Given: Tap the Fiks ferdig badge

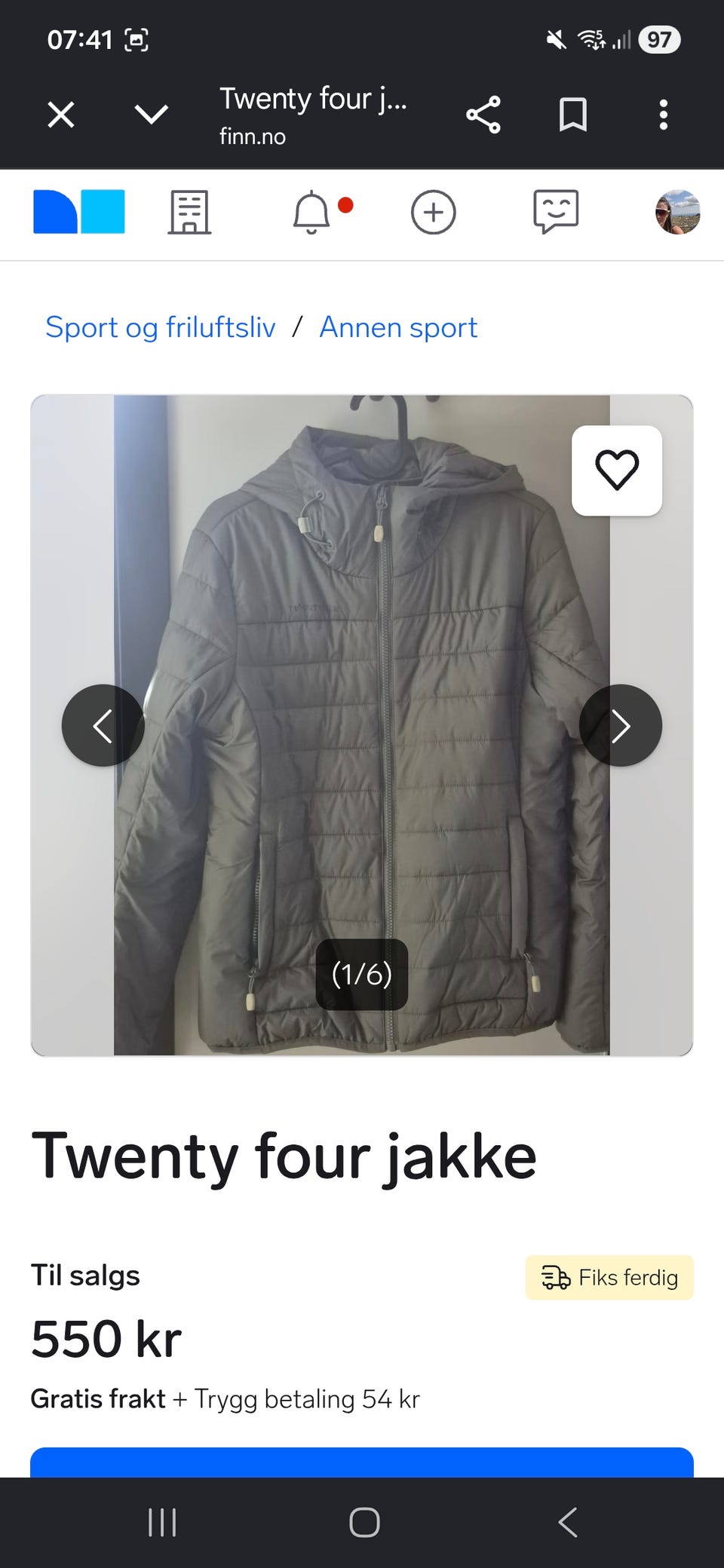Looking at the screenshot, I should pos(609,1278).
